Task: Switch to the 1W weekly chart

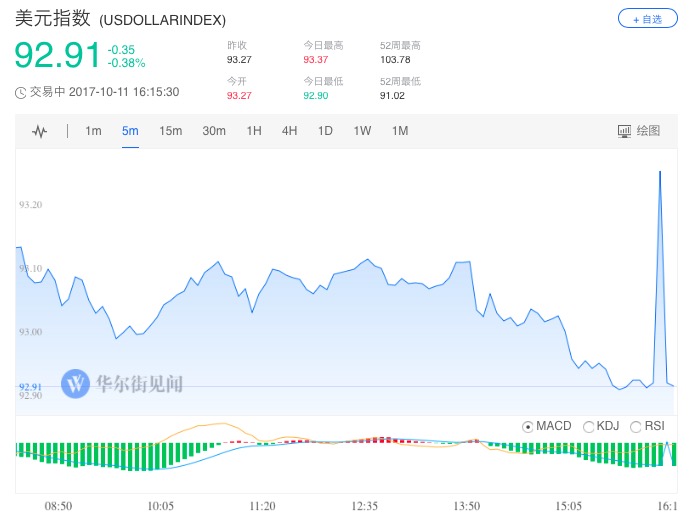Action: pos(362,131)
